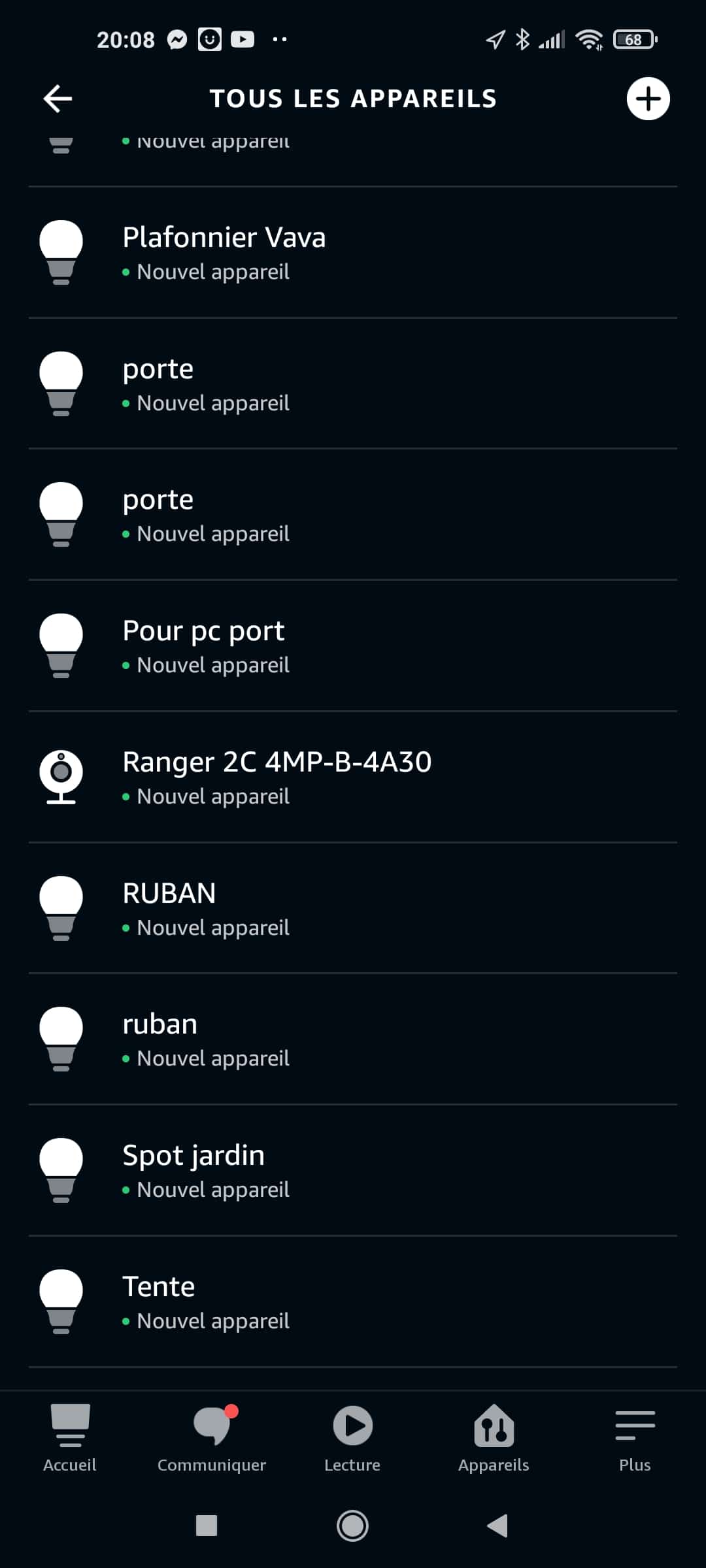Open the Pour pc port device
The image size is (706, 1568).
click(353, 645)
